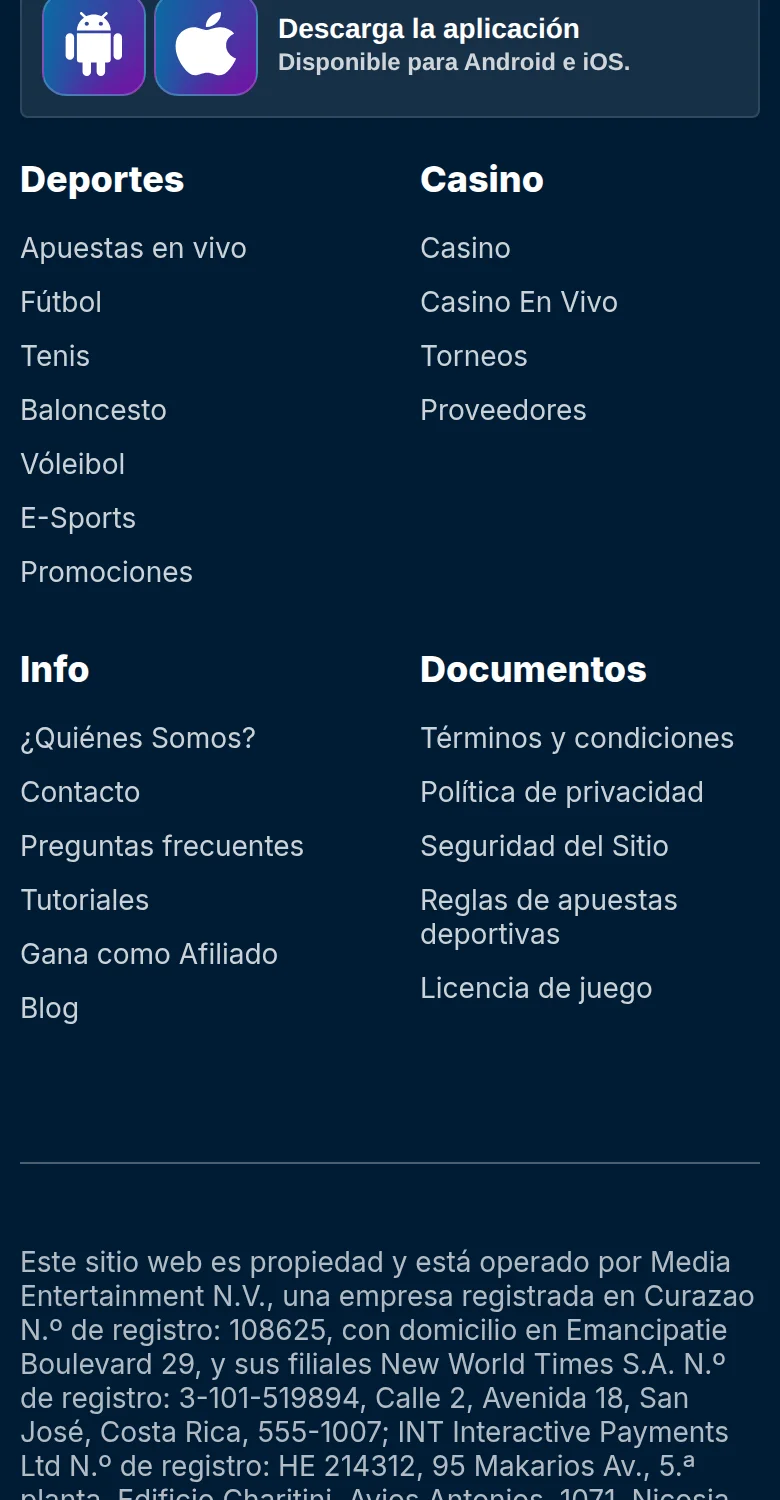
Task: Open the Tenis link
Action: pos(55,356)
